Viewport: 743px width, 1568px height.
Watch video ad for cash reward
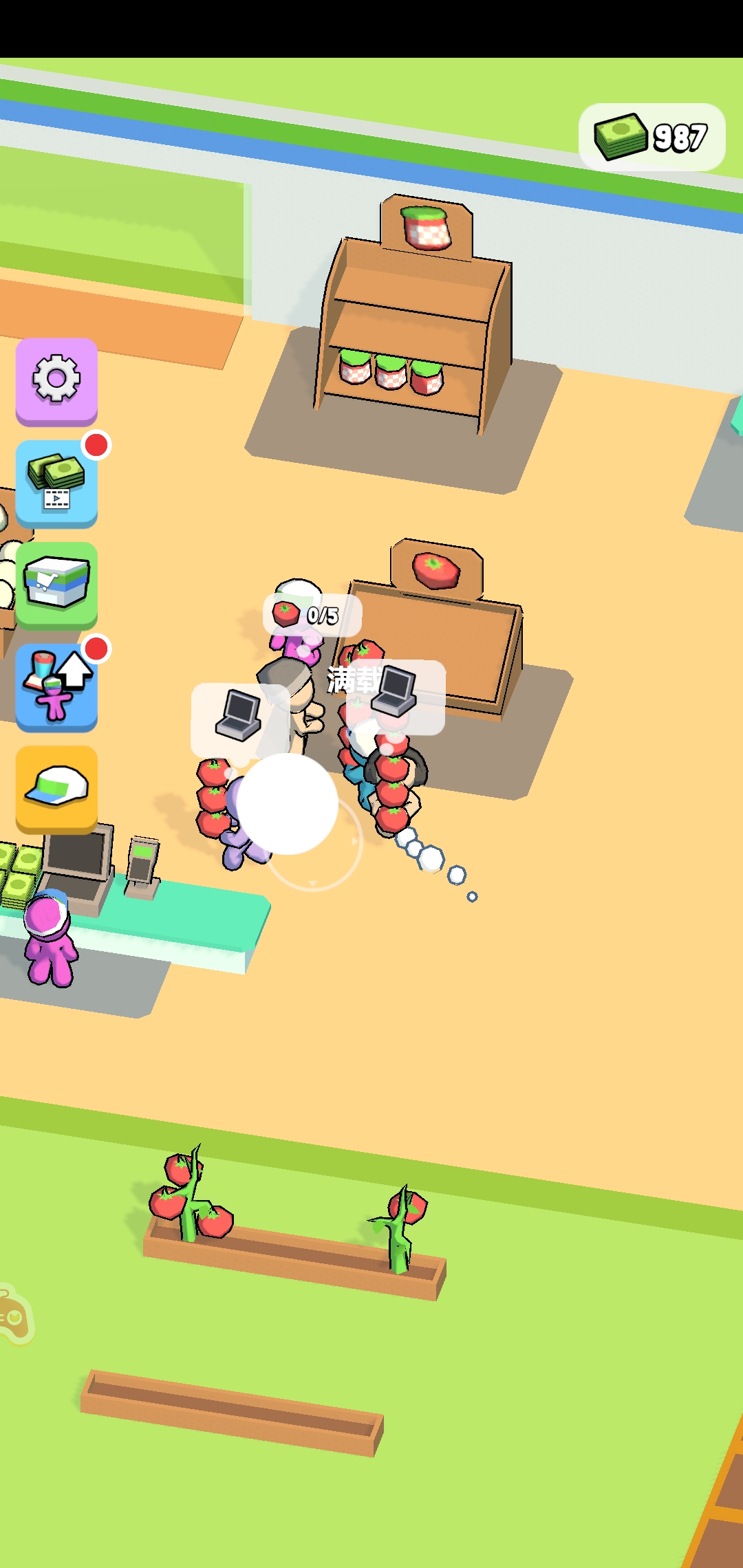(56, 482)
